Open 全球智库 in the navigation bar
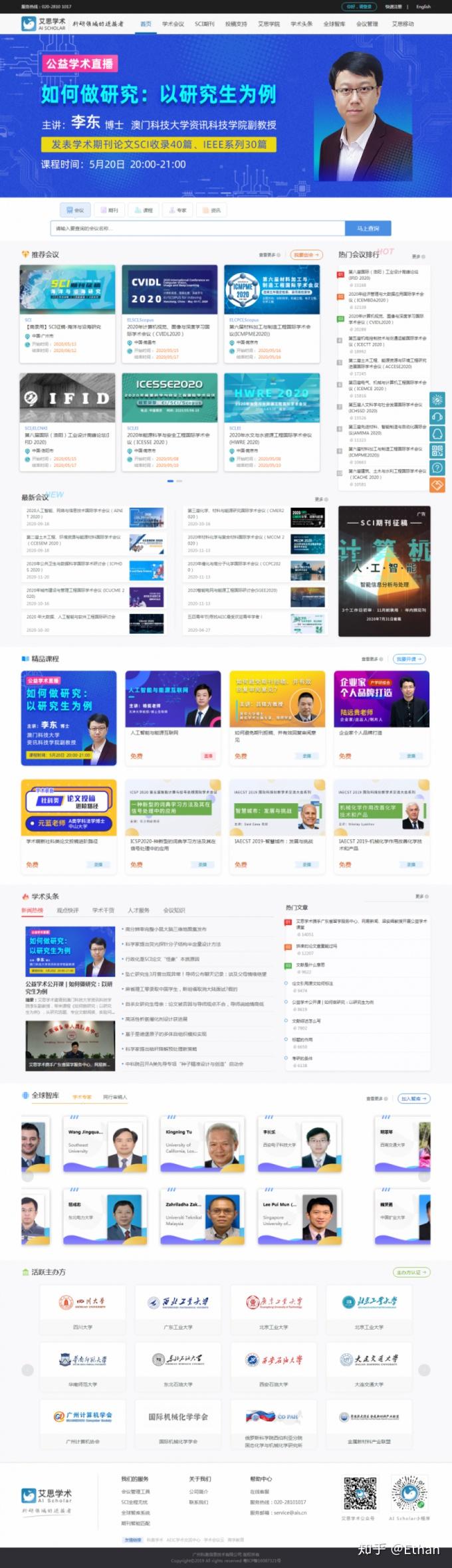 tap(334, 24)
